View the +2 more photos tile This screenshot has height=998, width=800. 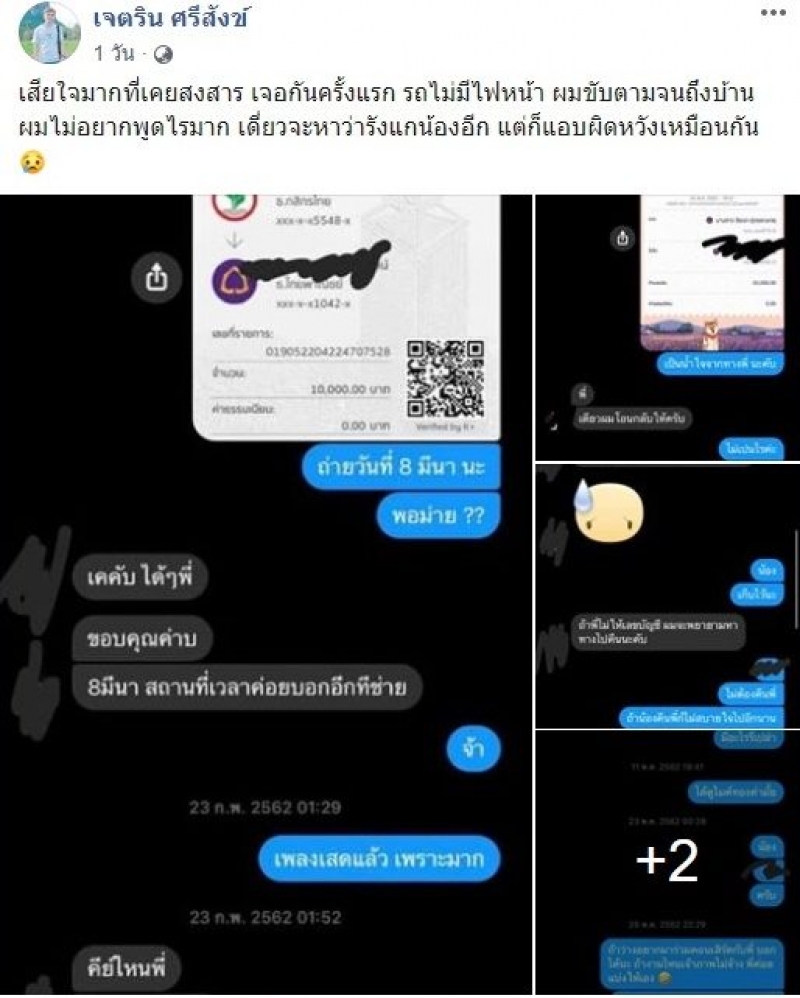coord(667,862)
